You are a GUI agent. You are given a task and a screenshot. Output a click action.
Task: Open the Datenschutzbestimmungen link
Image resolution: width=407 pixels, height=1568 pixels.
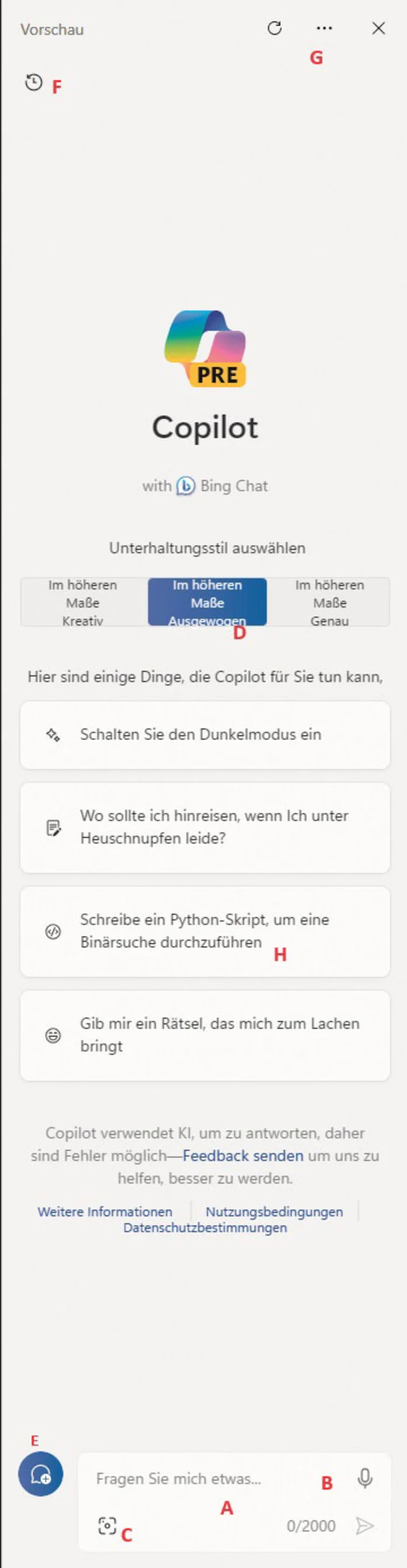205,1227
